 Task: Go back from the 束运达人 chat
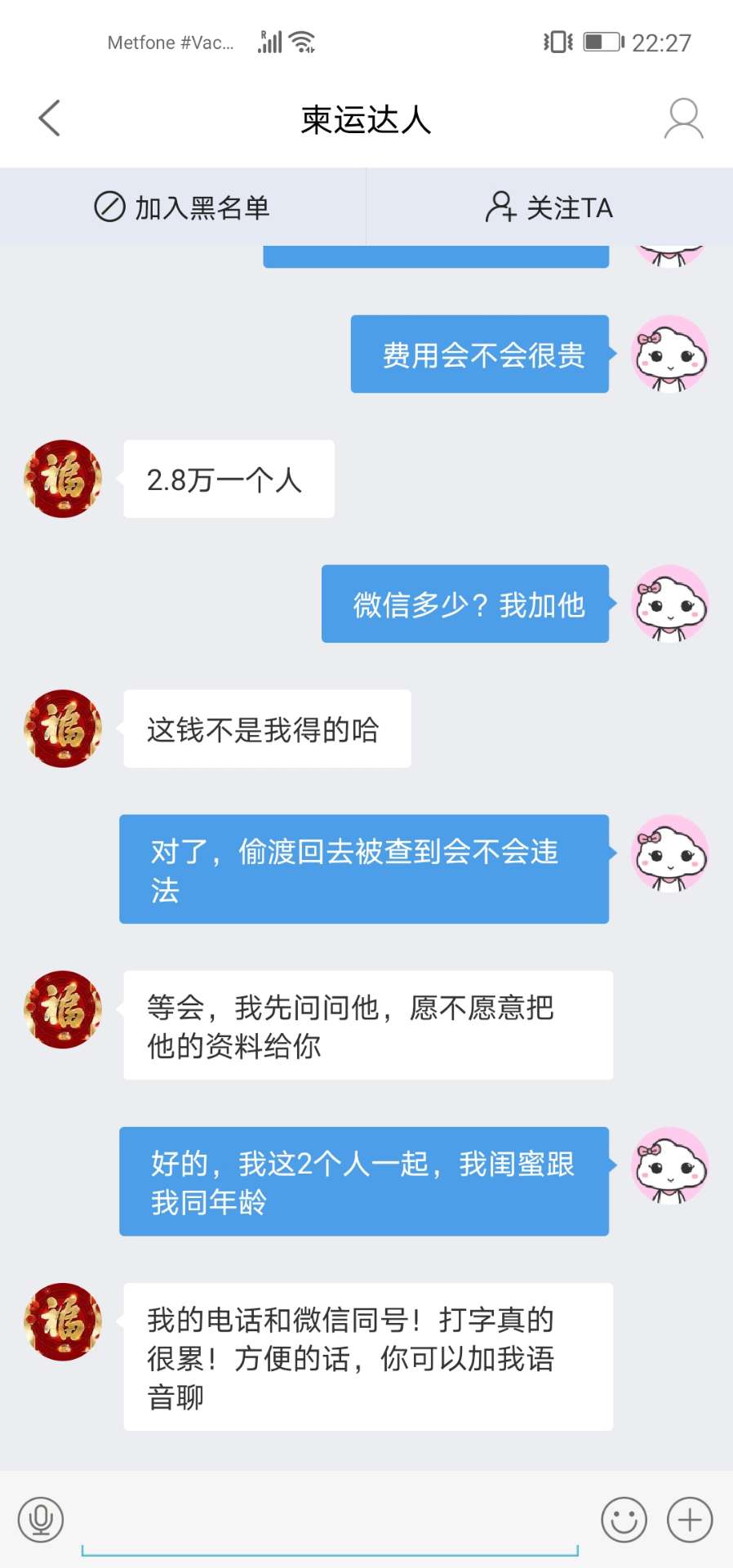click(50, 118)
